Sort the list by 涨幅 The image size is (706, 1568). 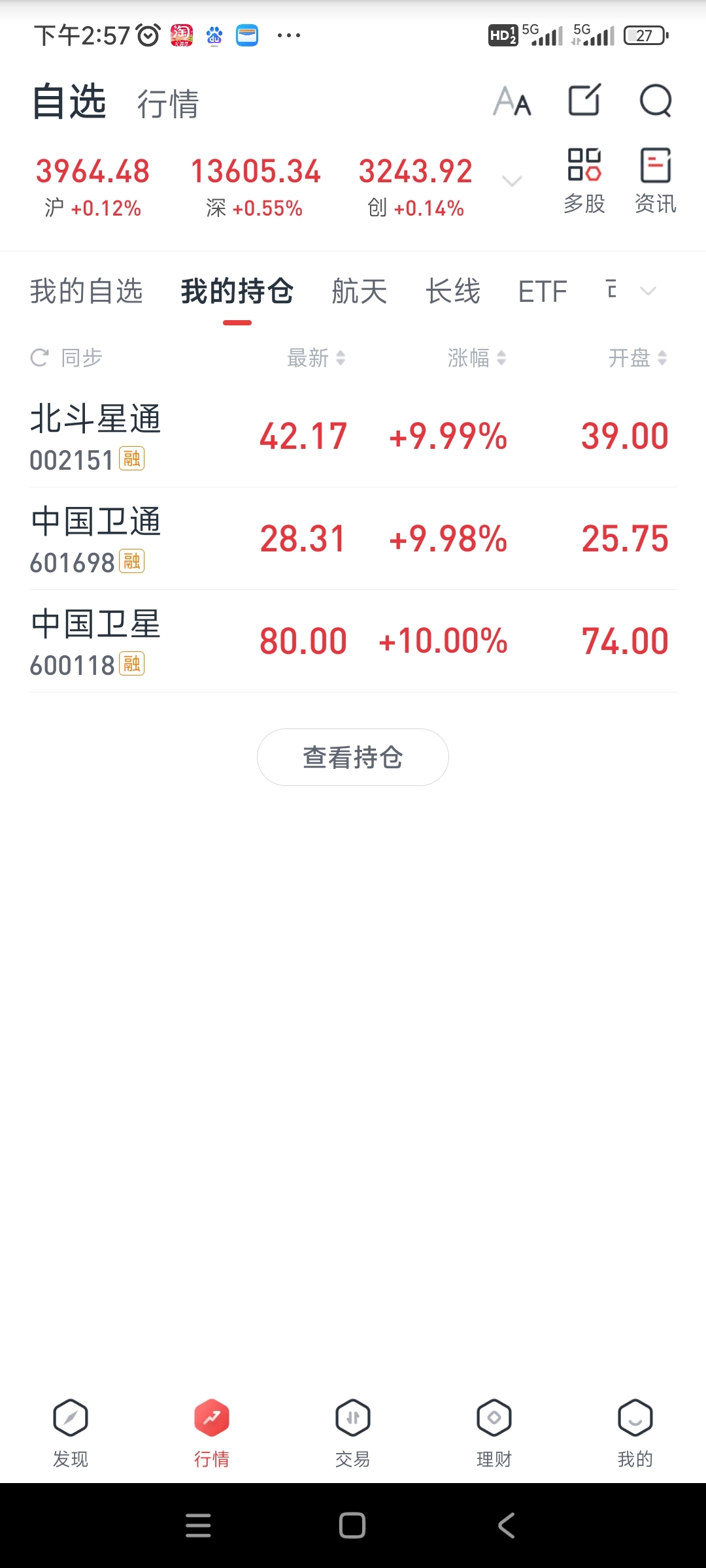[477, 357]
